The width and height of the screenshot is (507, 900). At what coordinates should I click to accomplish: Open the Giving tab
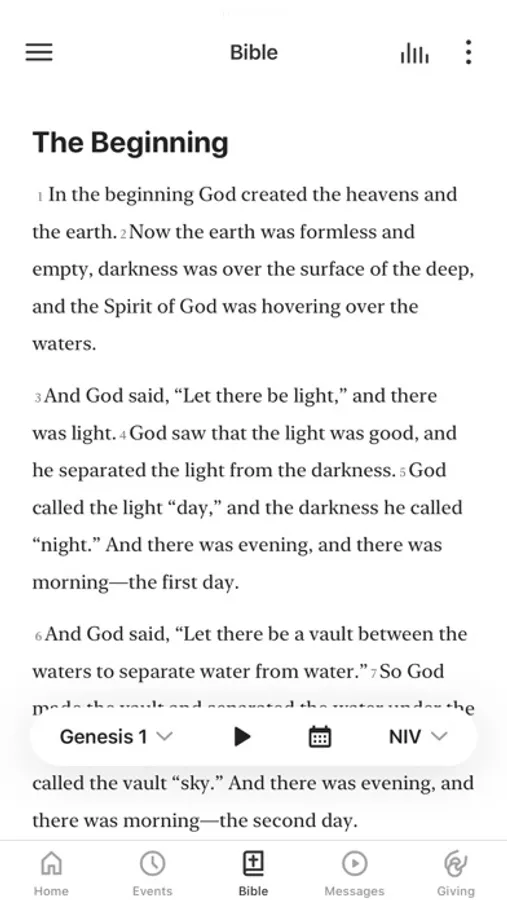455,874
